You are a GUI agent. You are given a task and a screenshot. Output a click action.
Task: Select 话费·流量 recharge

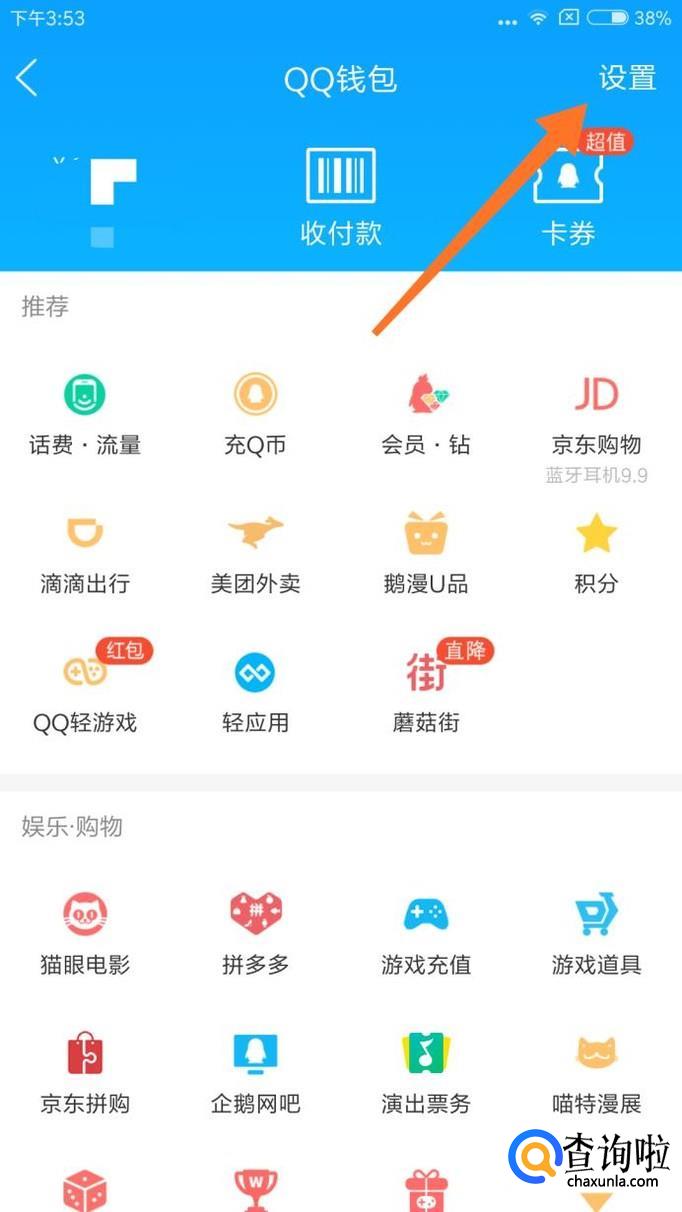[x=85, y=414]
